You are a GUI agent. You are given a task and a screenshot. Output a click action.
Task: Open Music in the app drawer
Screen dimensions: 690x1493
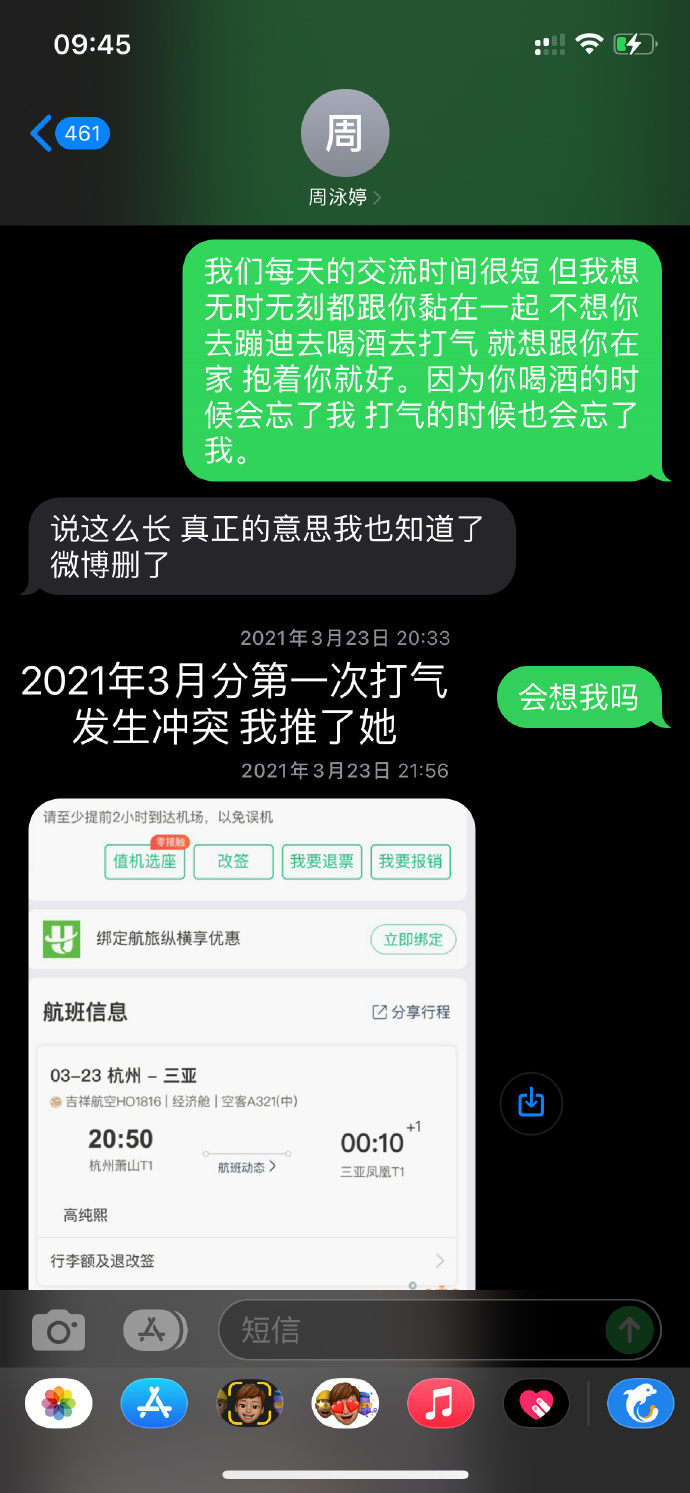click(x=440, y=1404)
